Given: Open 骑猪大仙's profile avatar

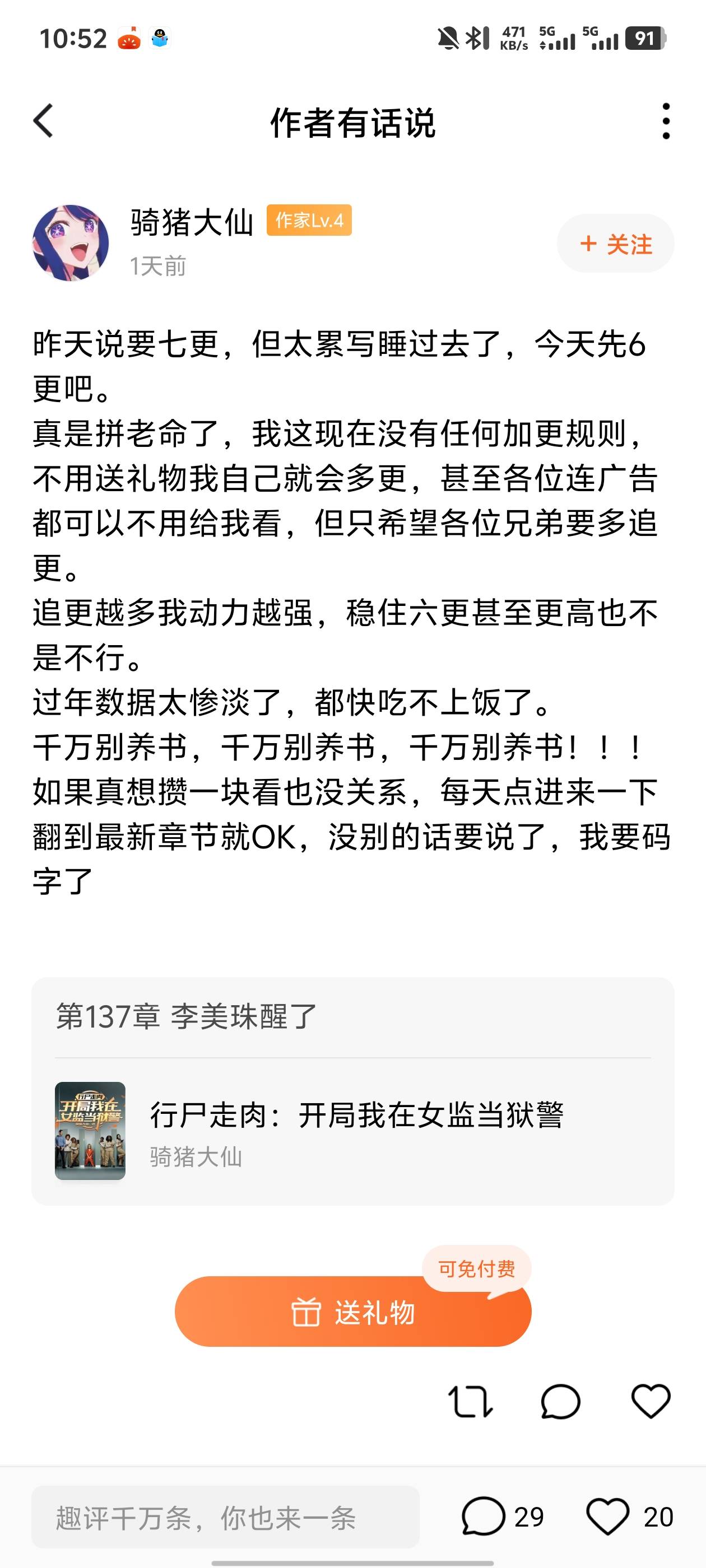Looking at the screenshot, I should [71, 242].
